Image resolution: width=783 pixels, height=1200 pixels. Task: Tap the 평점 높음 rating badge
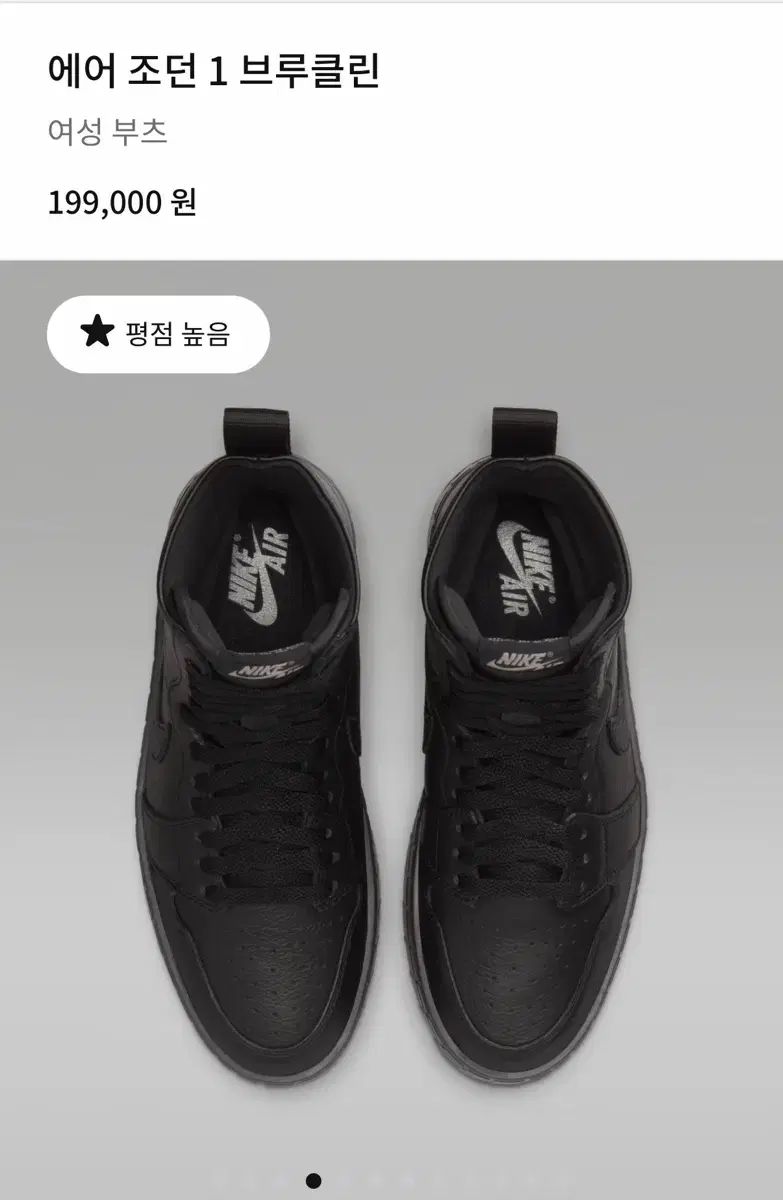[x=158, y=334]
